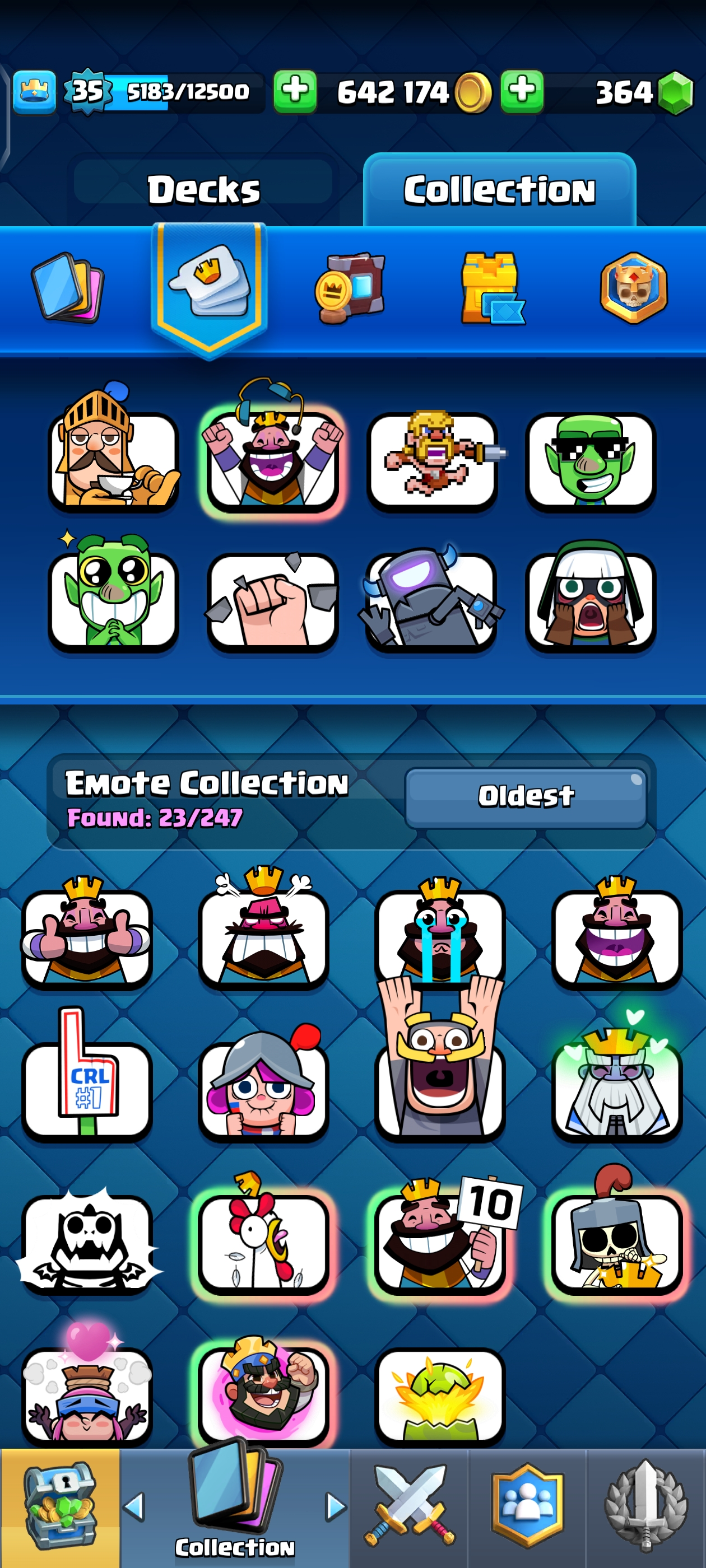Viewport: 706px width, 1568px height.
Task: Add gems with the plus button beside 364
Action: 522,92
